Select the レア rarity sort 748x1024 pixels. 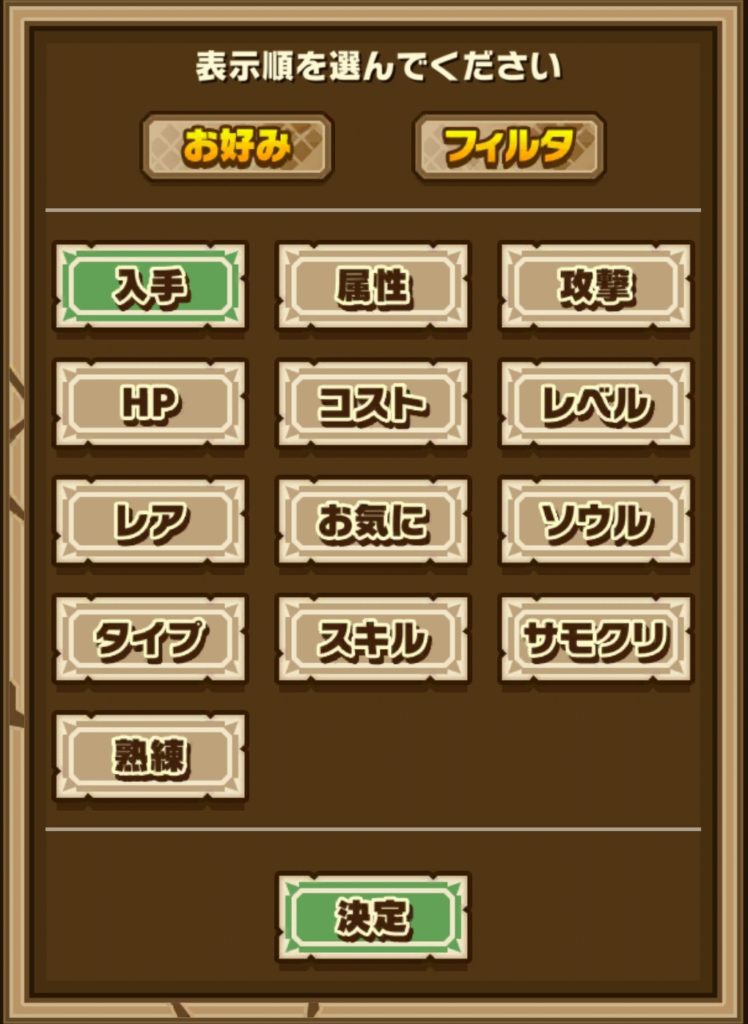click(x=151, y=521)
